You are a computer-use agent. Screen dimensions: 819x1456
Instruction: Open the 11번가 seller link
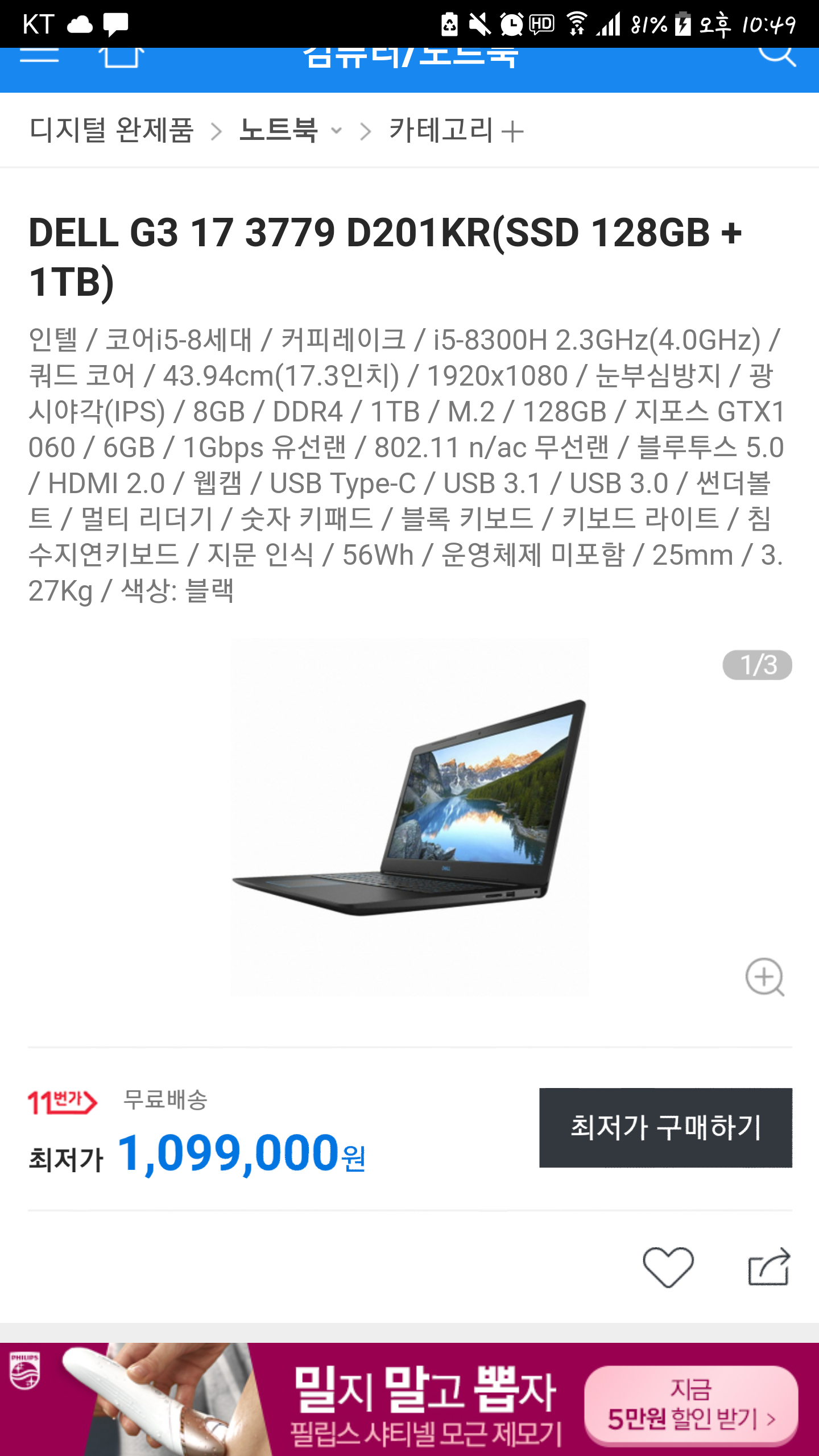pyautogui.click(x=63, y=1102)
